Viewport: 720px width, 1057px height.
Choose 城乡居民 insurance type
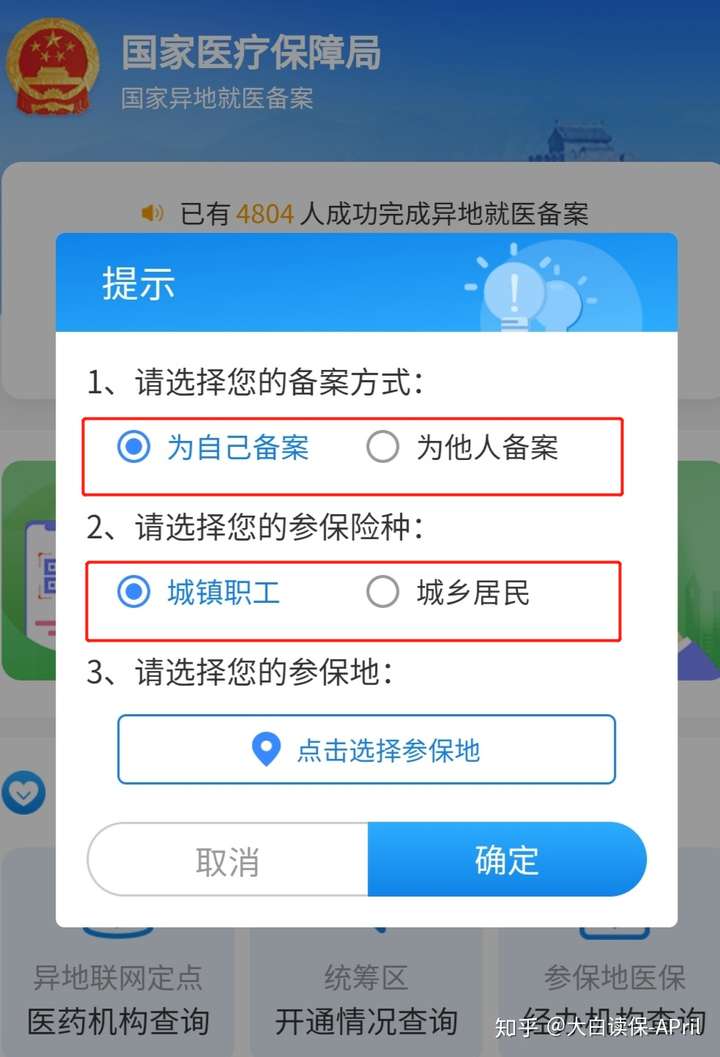[x=383, y=593]
